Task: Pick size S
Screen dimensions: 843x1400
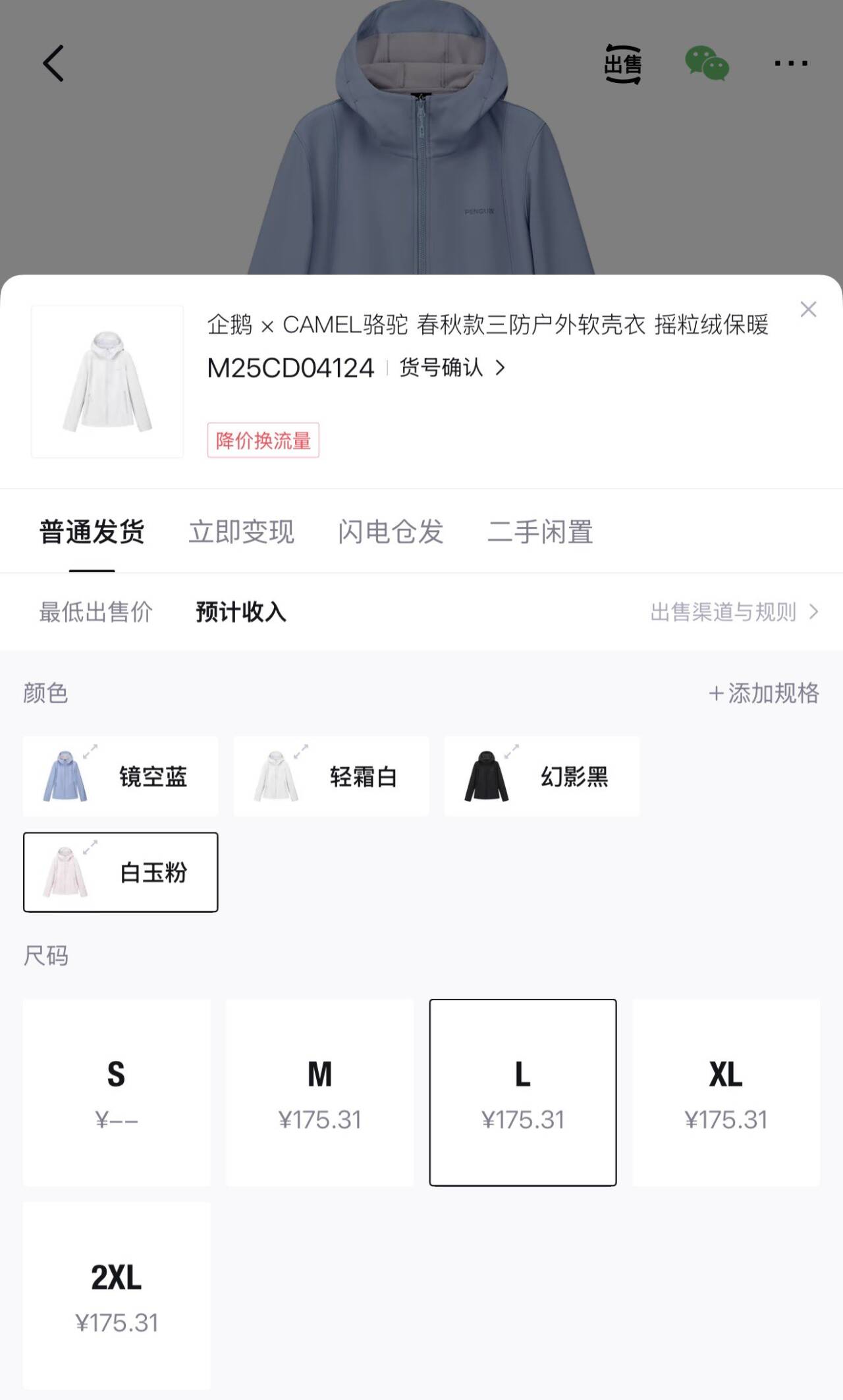Action: [117, 1092]
